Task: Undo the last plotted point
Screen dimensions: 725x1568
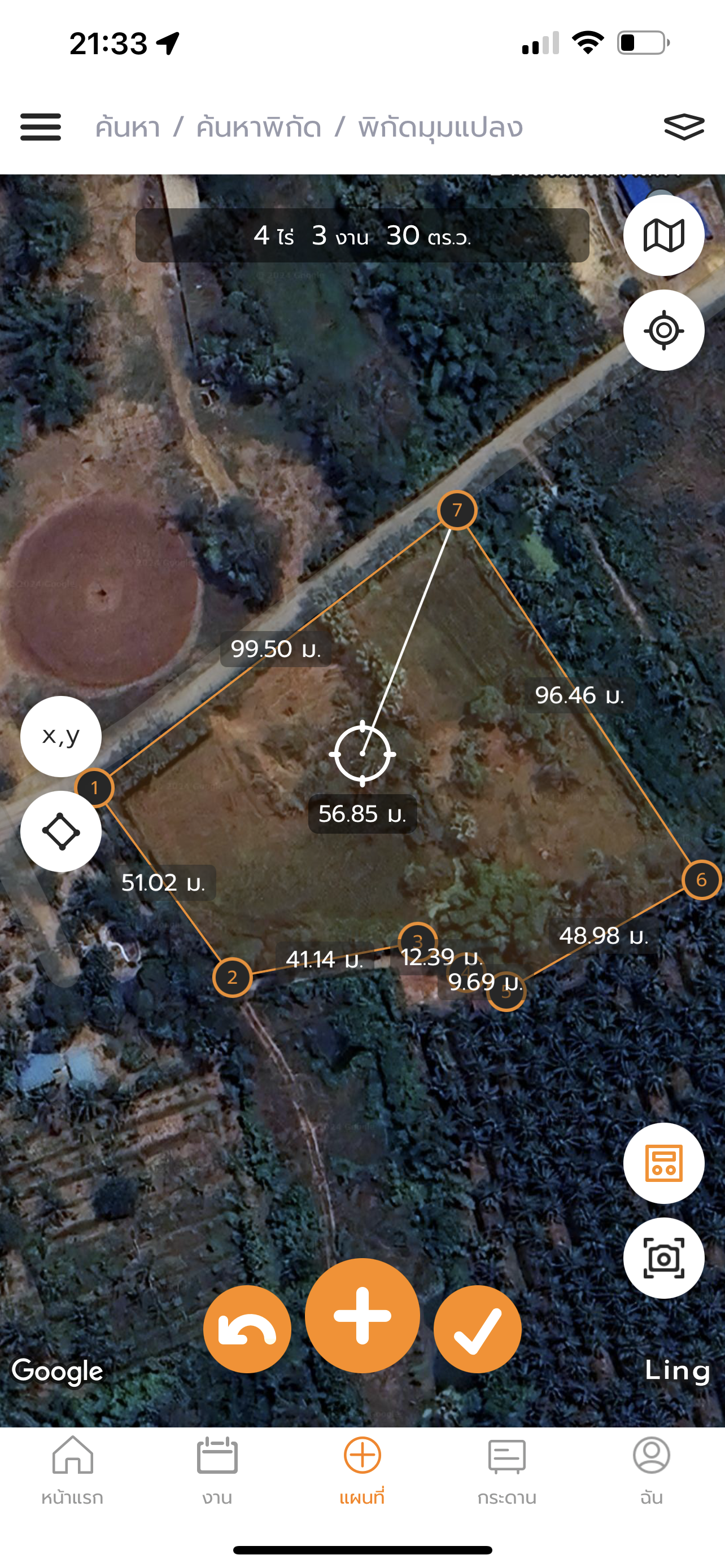Action: coord(247,1329)
